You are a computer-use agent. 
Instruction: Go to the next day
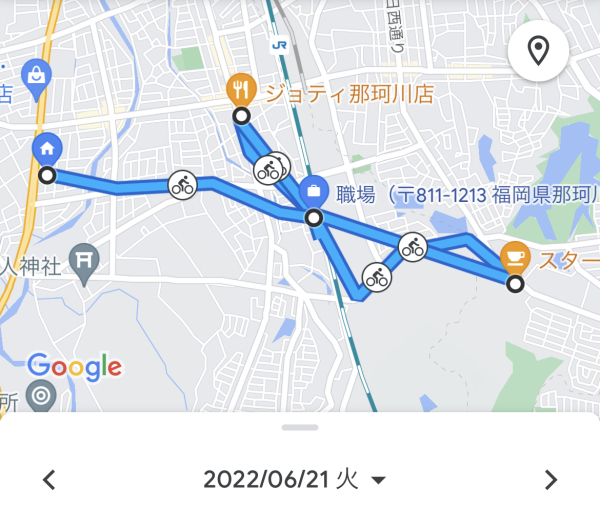click(x=550, y=480)
